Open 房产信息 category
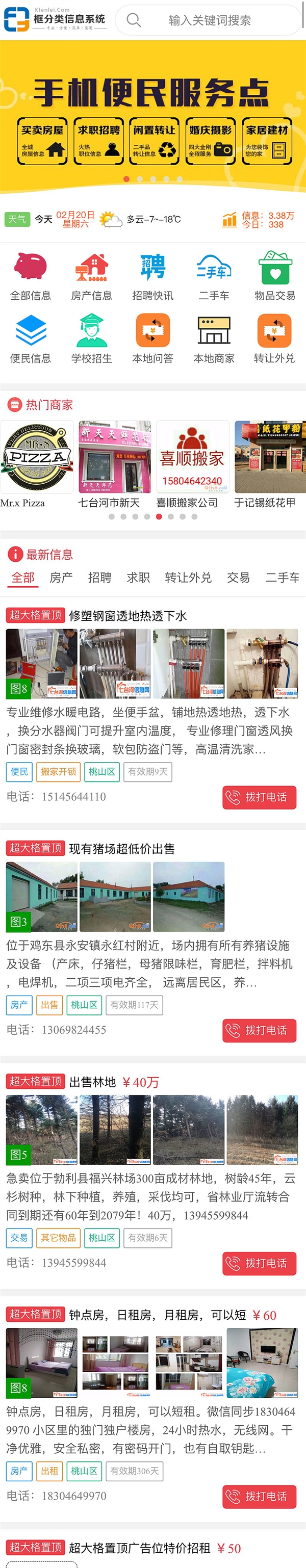This screenshot has height=1568, width=306. point(91,277)
